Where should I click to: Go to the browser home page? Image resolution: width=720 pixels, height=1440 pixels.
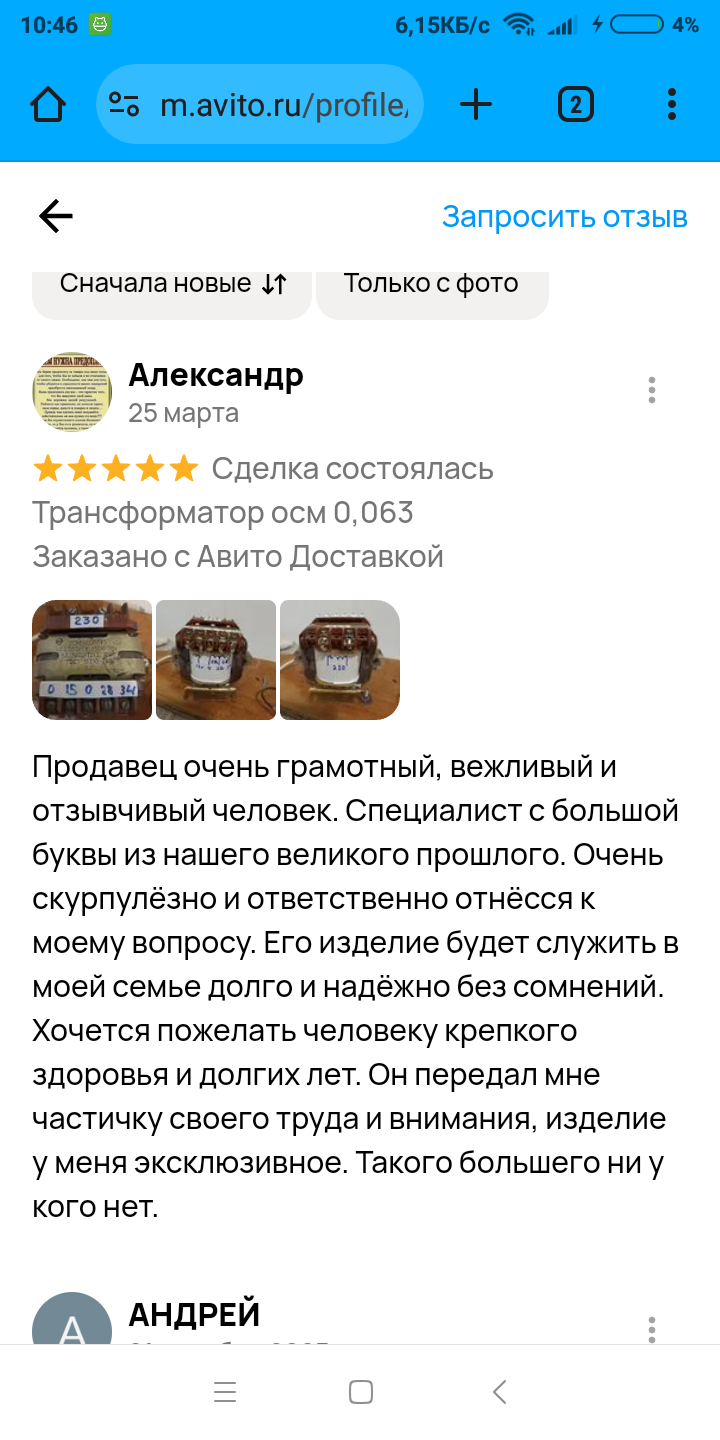pos(48,104)
